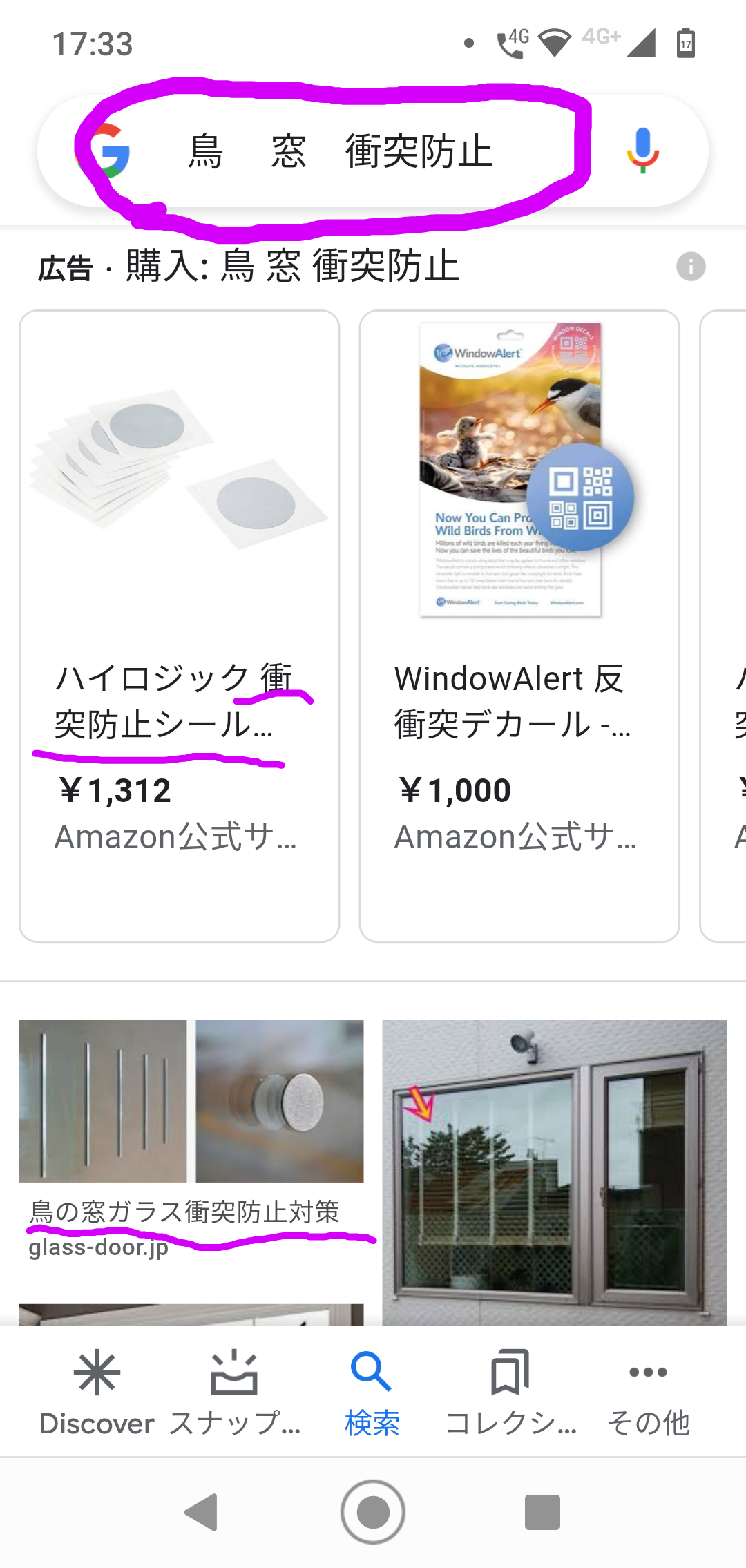Open the ハイロジック 衝突防止シール product card
746x1568 pixels.
(x=180, y=622)
